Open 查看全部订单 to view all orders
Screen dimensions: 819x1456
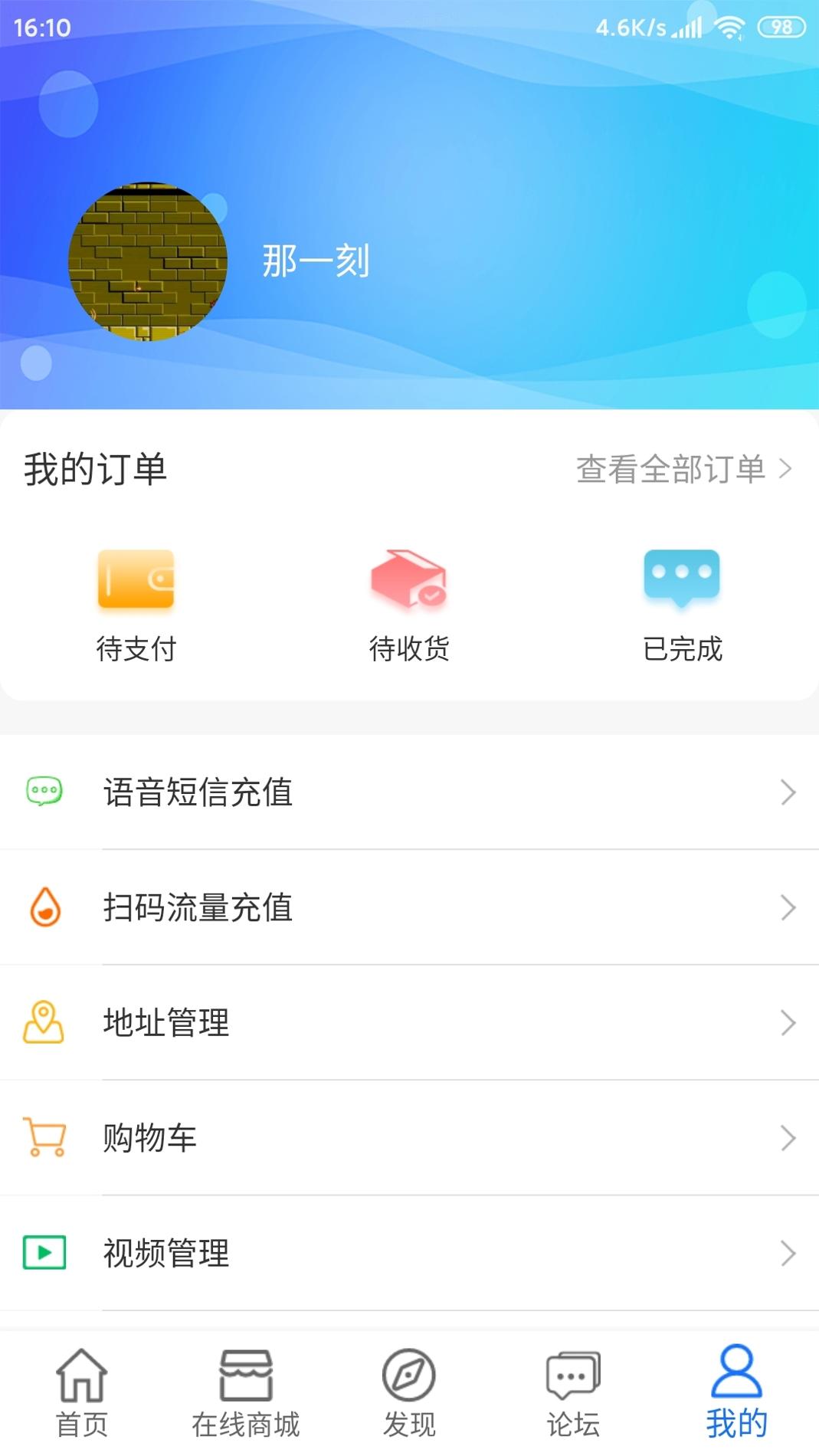coord(683,469)
